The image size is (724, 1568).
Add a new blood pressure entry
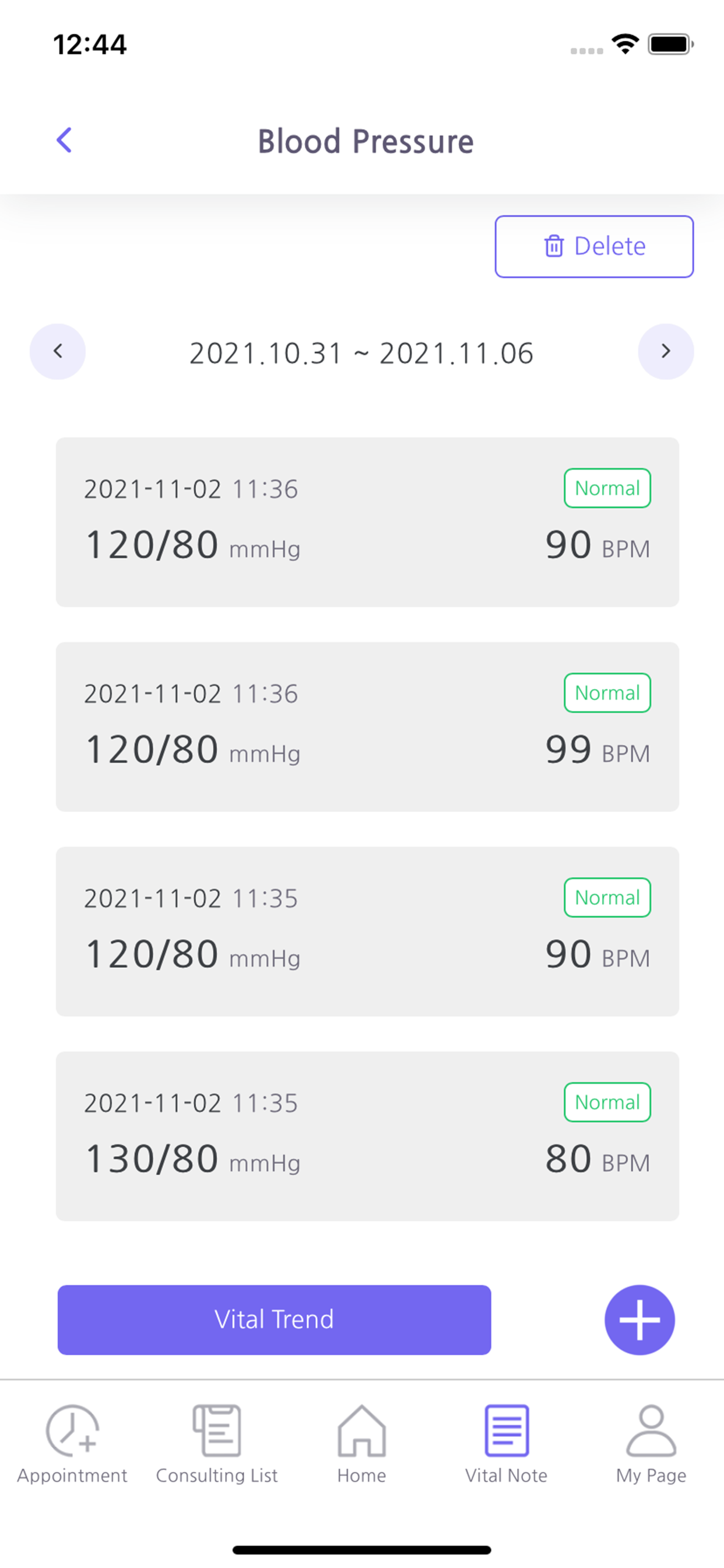pos(639,1319)
